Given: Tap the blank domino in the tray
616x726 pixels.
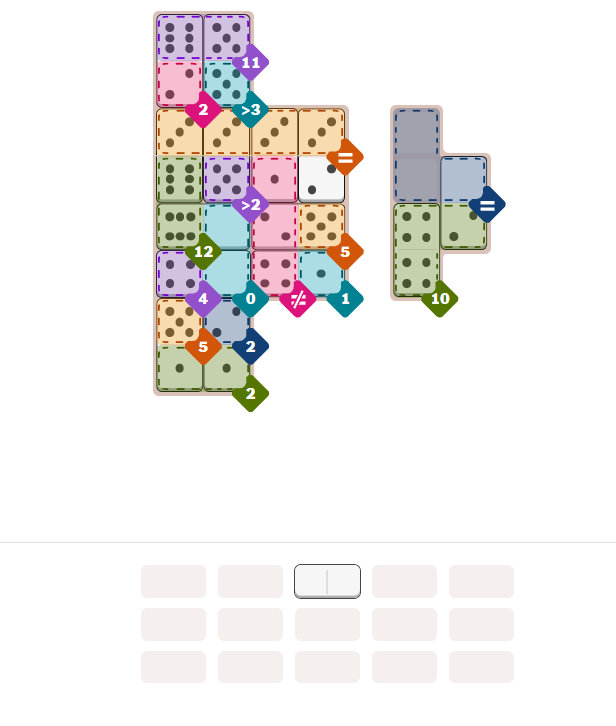Looking at the screenshot, I should point(327,581).
